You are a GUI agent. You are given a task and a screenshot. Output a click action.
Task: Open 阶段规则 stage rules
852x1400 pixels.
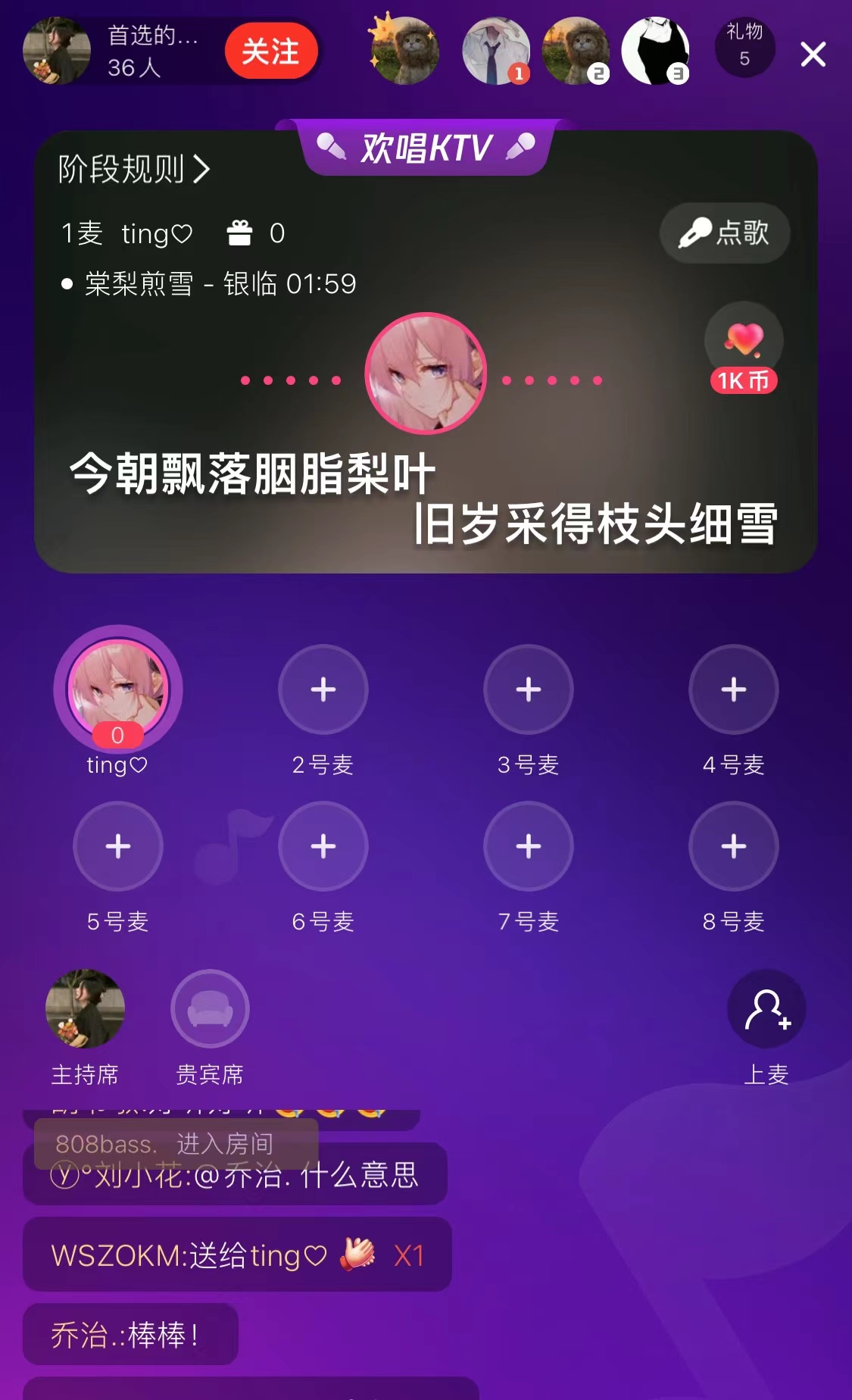133,169
